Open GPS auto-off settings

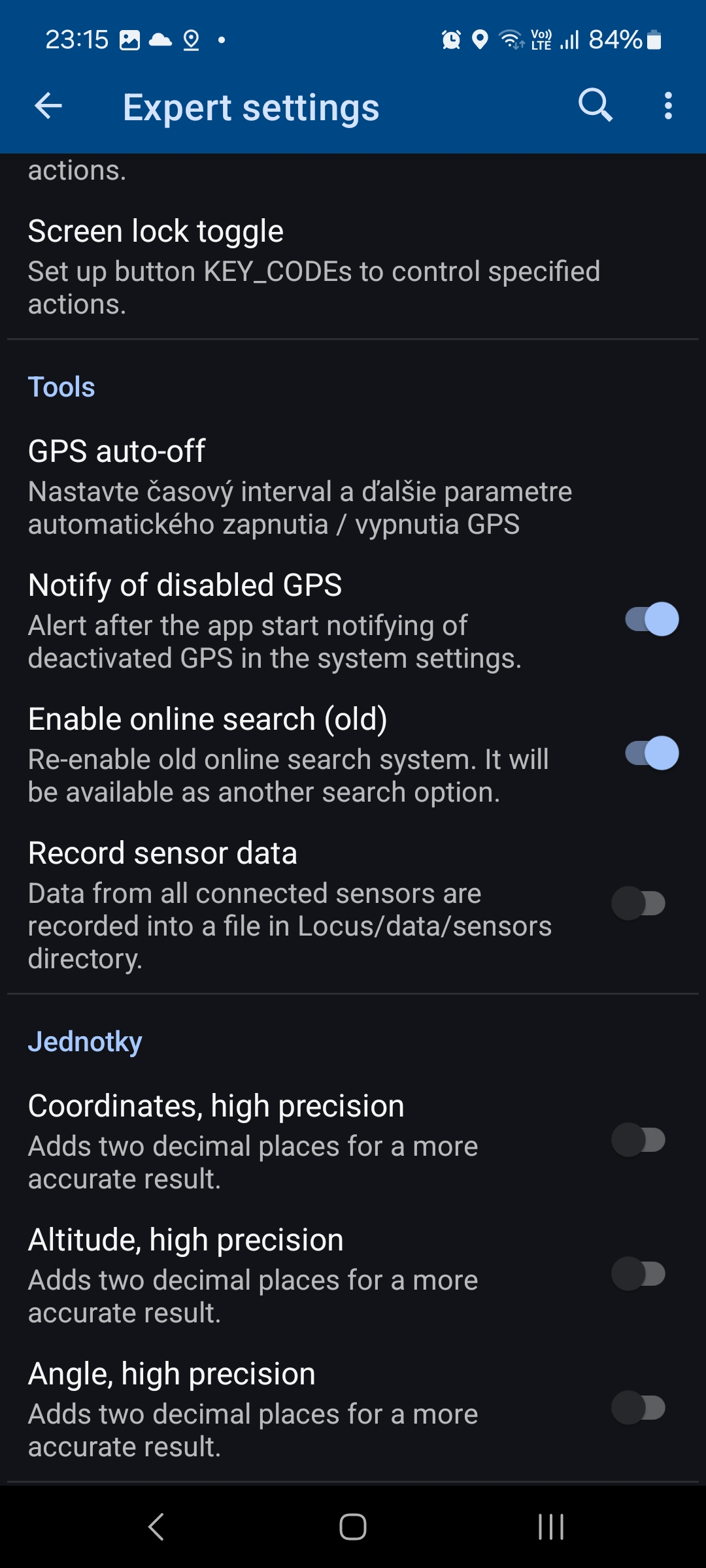[301, 487]
